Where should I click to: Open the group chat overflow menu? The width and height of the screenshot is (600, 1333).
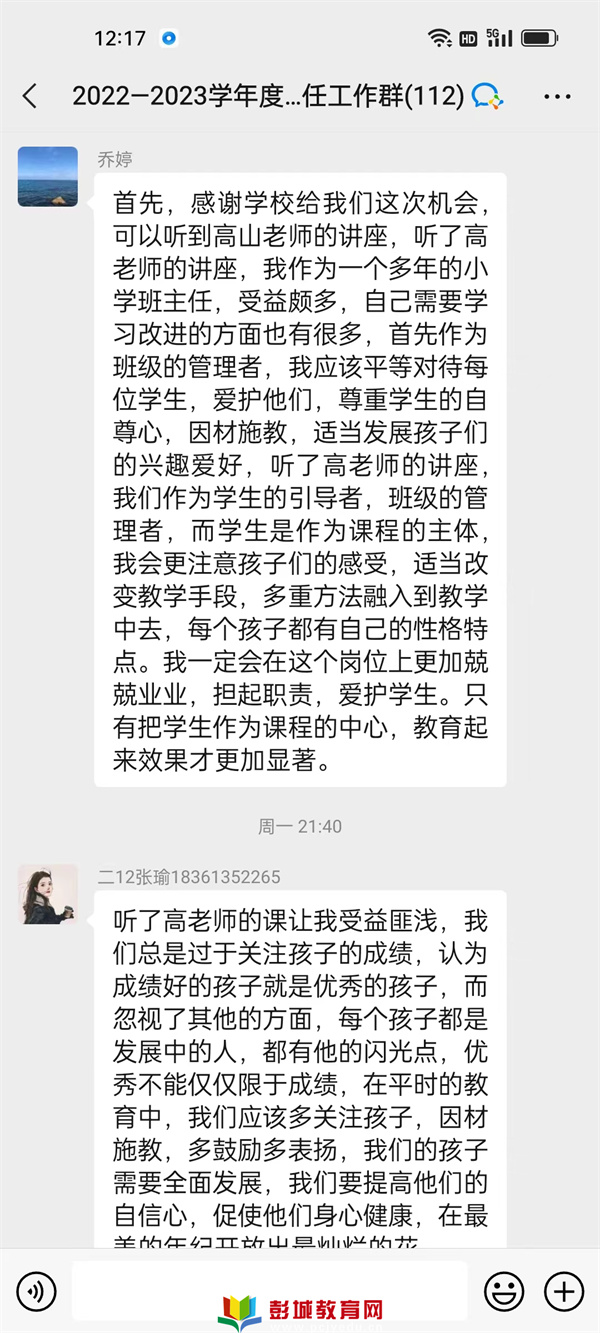click(557, 97)
